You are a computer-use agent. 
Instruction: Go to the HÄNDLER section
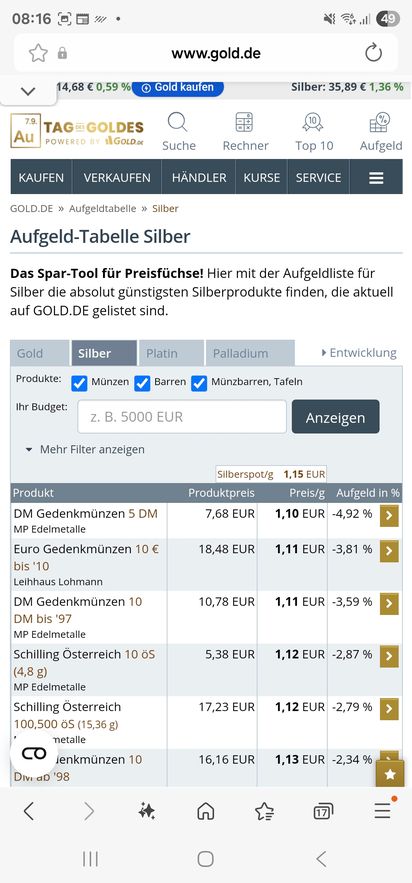click(x=199, y=178)
